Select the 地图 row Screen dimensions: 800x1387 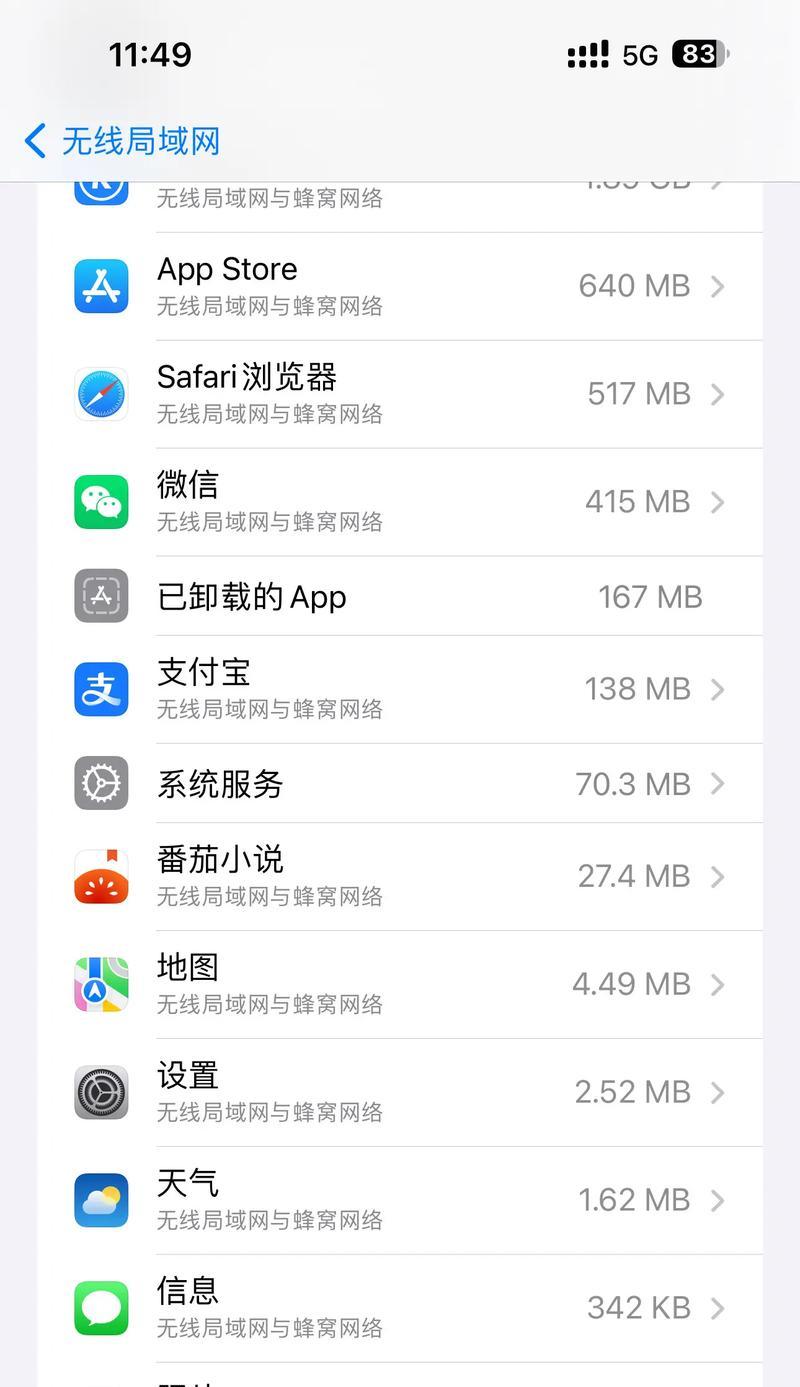[400, 984]
